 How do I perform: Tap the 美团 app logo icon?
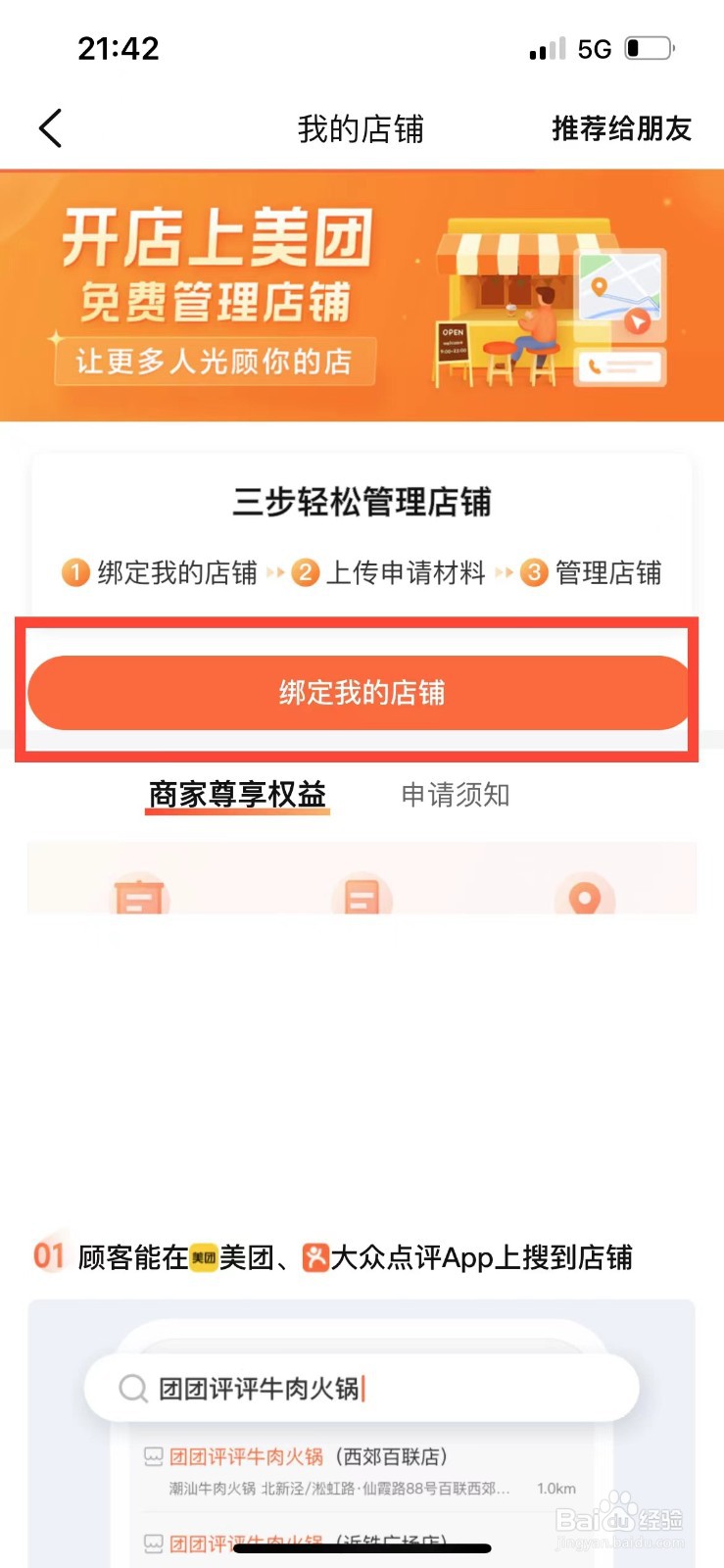[x=202, y=1257]
